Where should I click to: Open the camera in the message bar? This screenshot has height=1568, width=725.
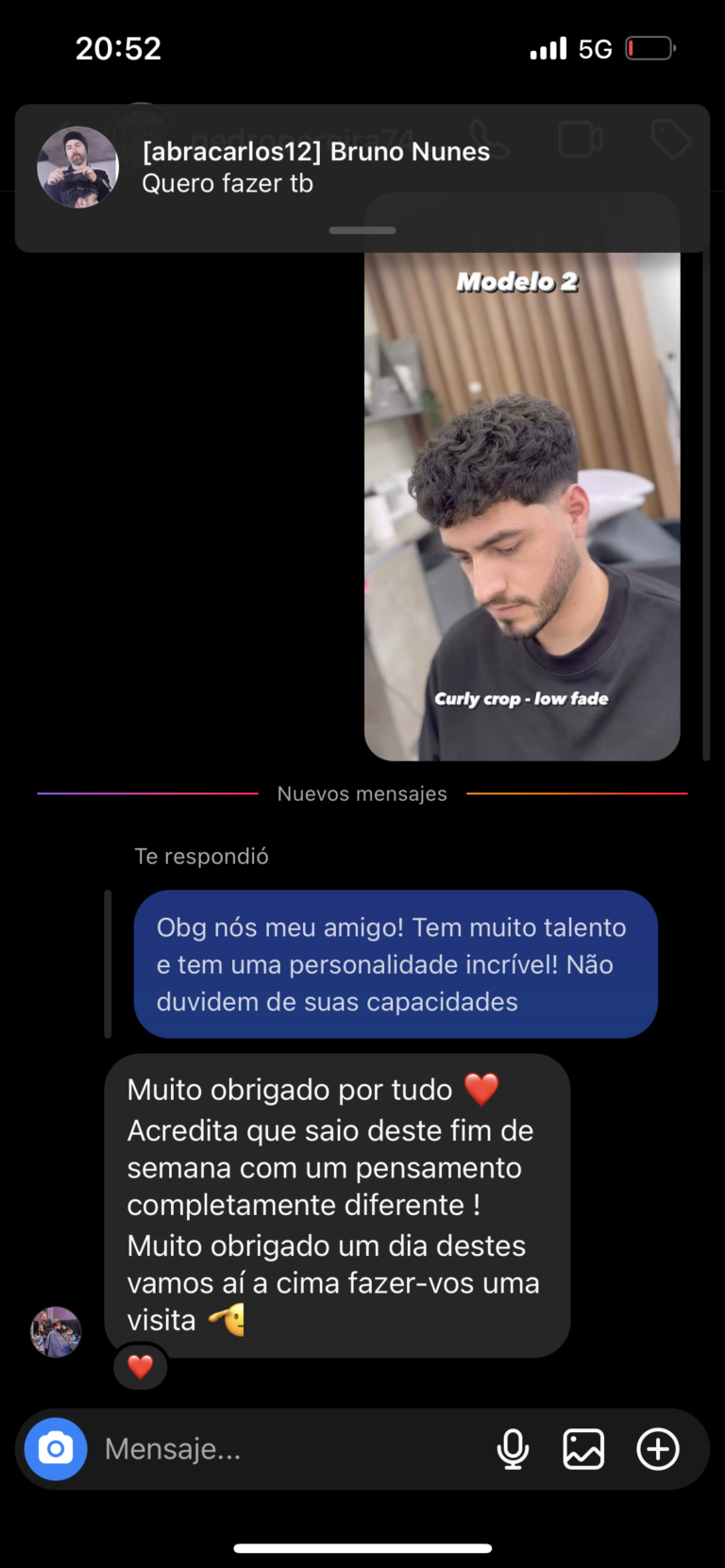tap(56, 1448)
